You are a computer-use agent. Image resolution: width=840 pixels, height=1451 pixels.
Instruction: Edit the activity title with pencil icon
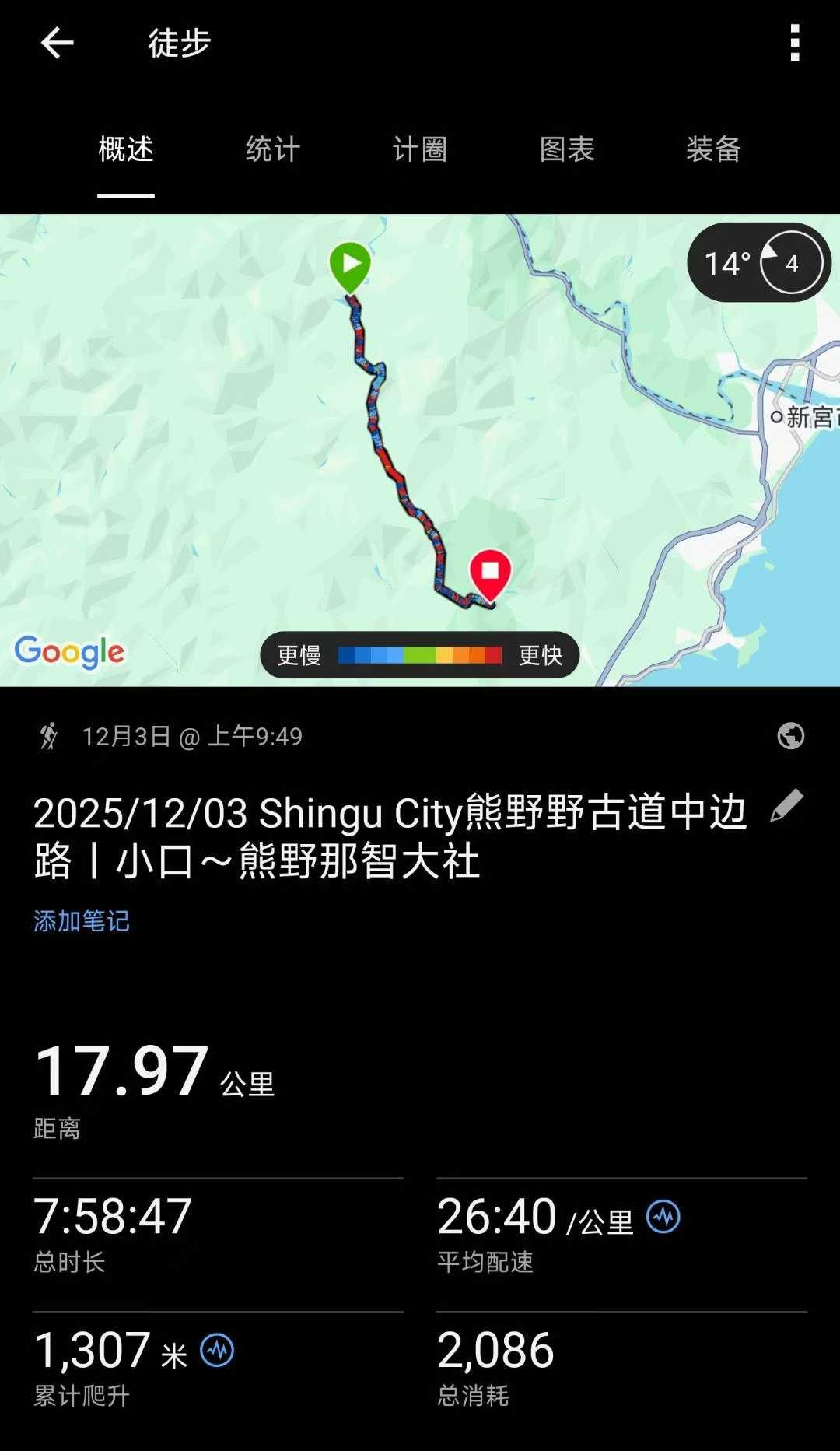point(786,805)
